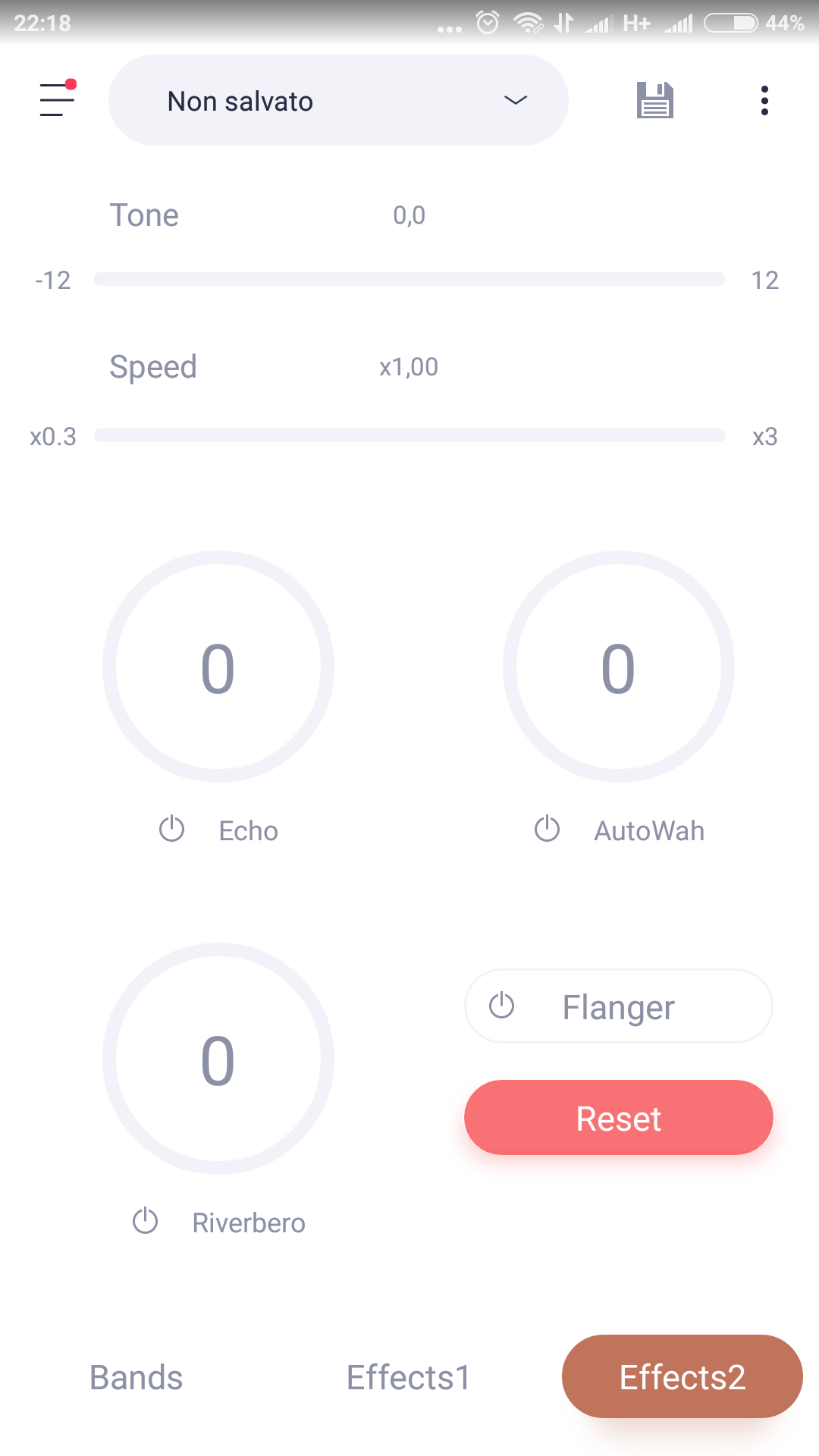This screenshot has height=1456, width=819.
Task: Tap the Riverbero dial knob
Action: 218,1059
